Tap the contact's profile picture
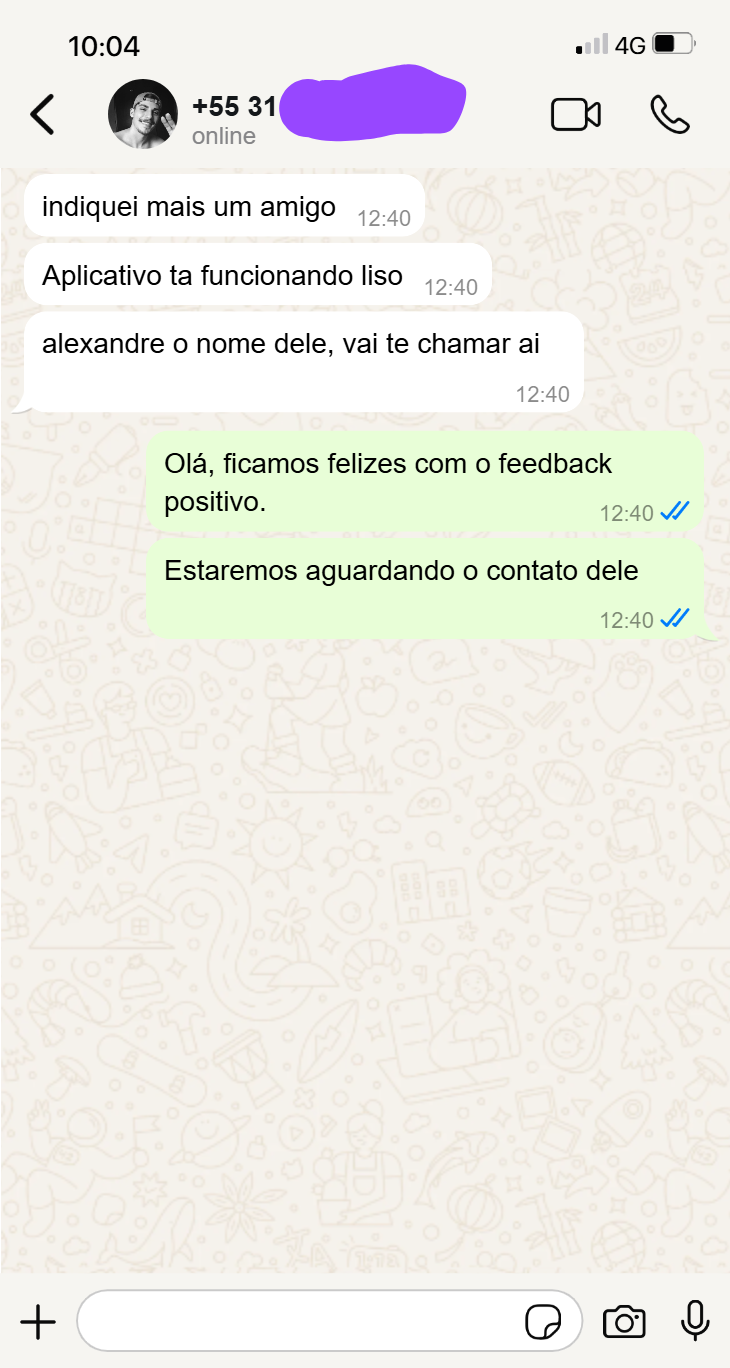 click(x=143, y=113)
